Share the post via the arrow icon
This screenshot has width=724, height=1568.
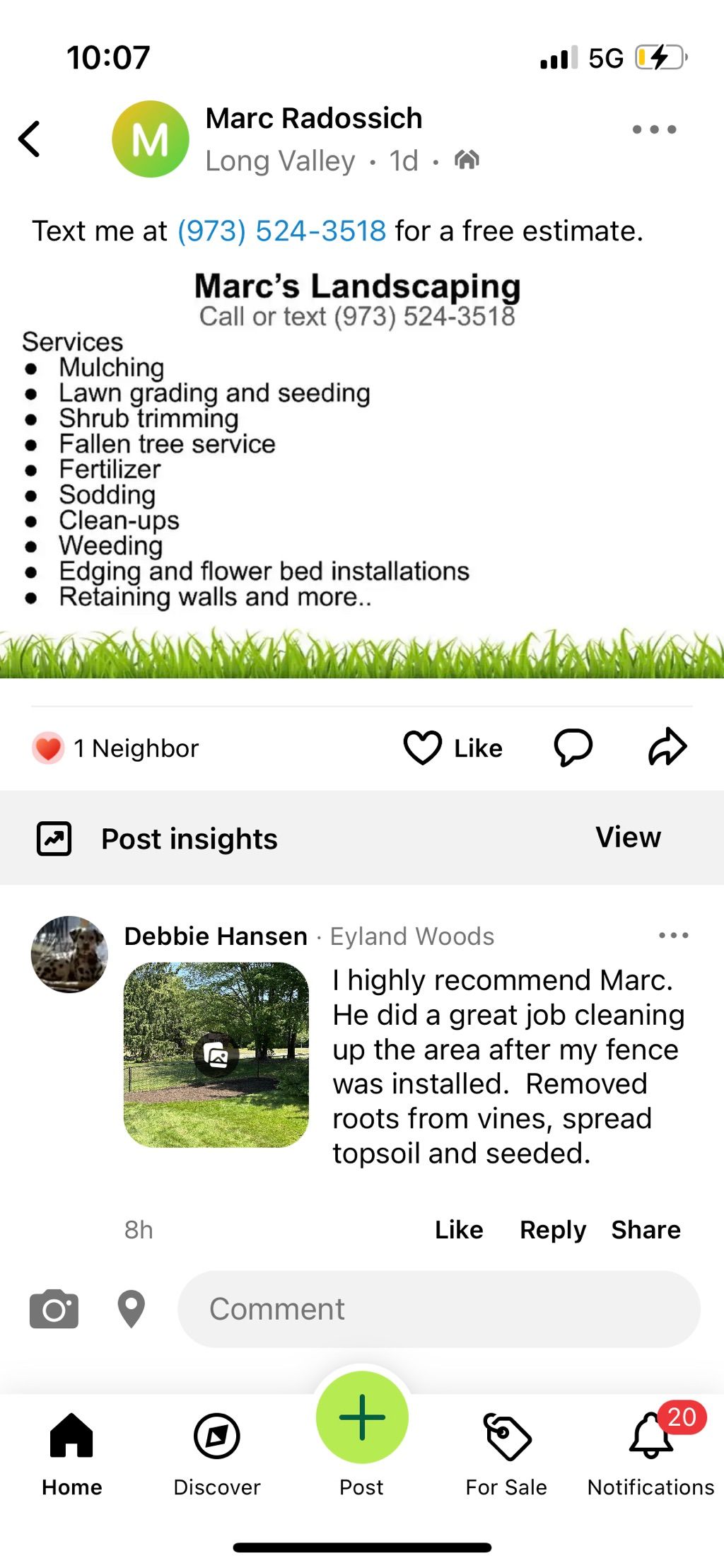point(667,747)
